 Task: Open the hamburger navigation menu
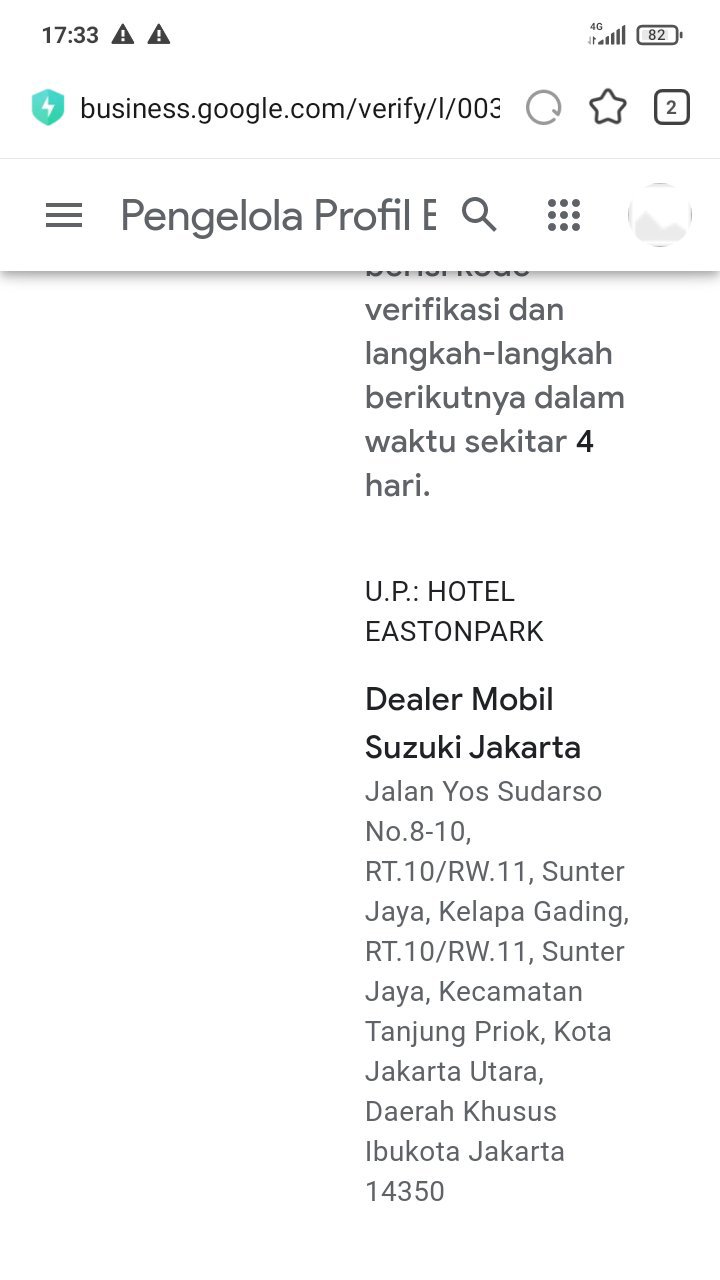click(x=64, y=215)
